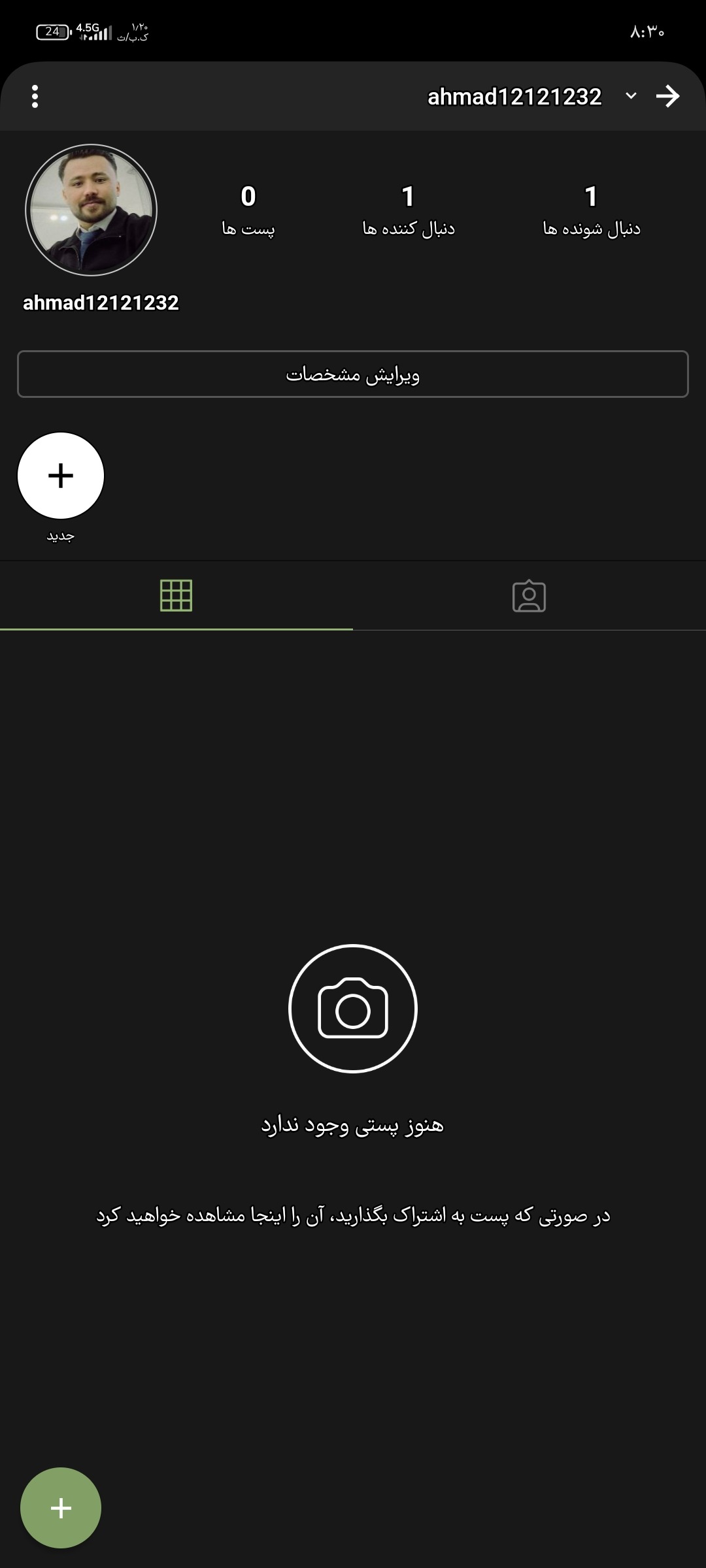
Task: Expand the ahmad12121232 account switcher dropdown
Action: [x=630, y=97]
